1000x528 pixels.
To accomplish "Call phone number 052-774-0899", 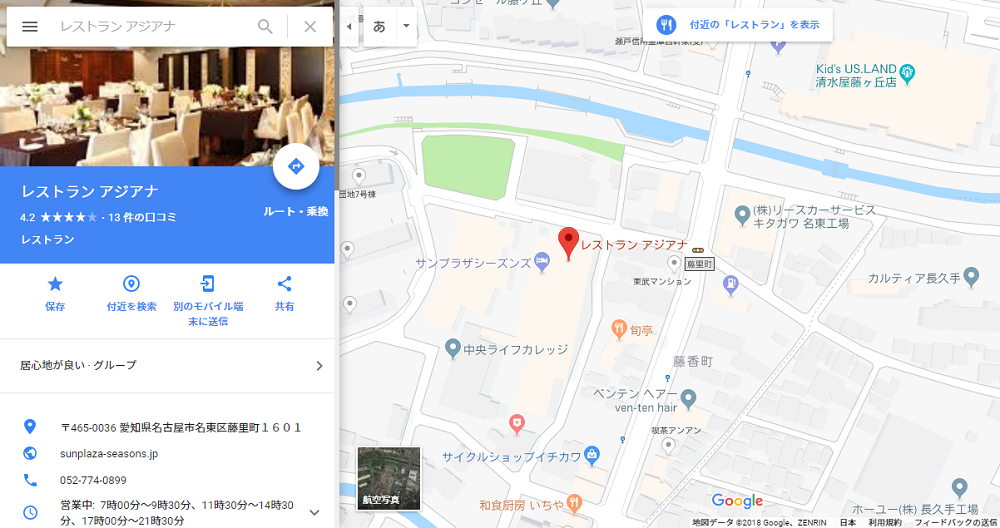I will pyautogui.click(x=93, y=480).
